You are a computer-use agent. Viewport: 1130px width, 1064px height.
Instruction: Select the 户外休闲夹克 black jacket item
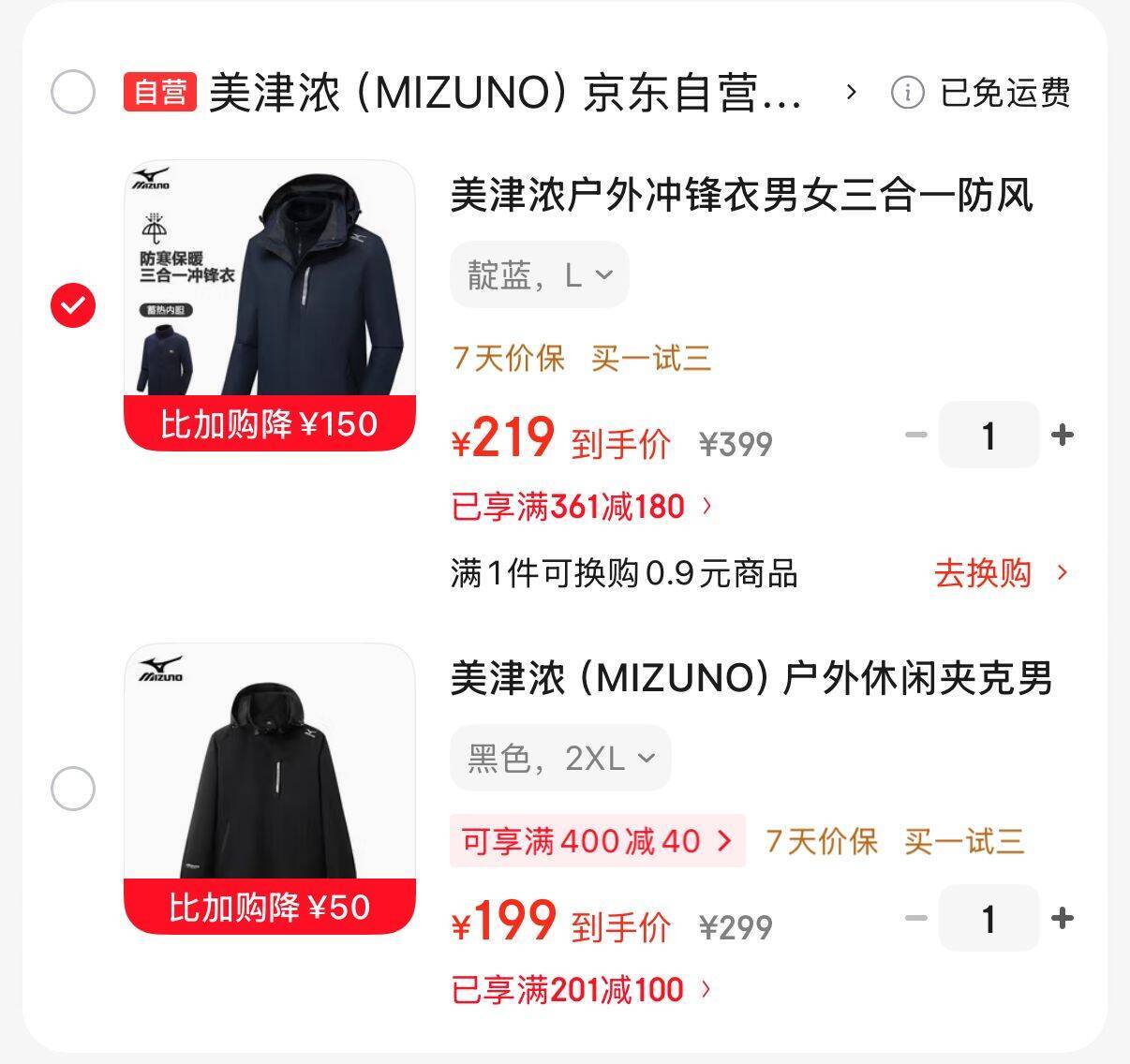73,789
